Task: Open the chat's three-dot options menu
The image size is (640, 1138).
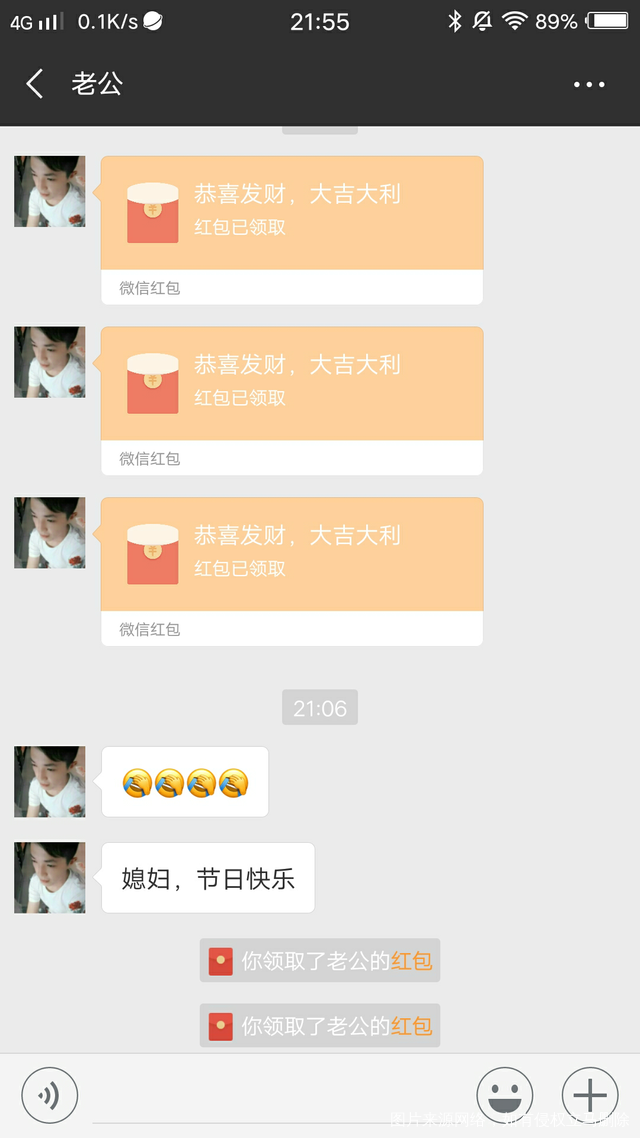Action: click(x=589, y=85)
